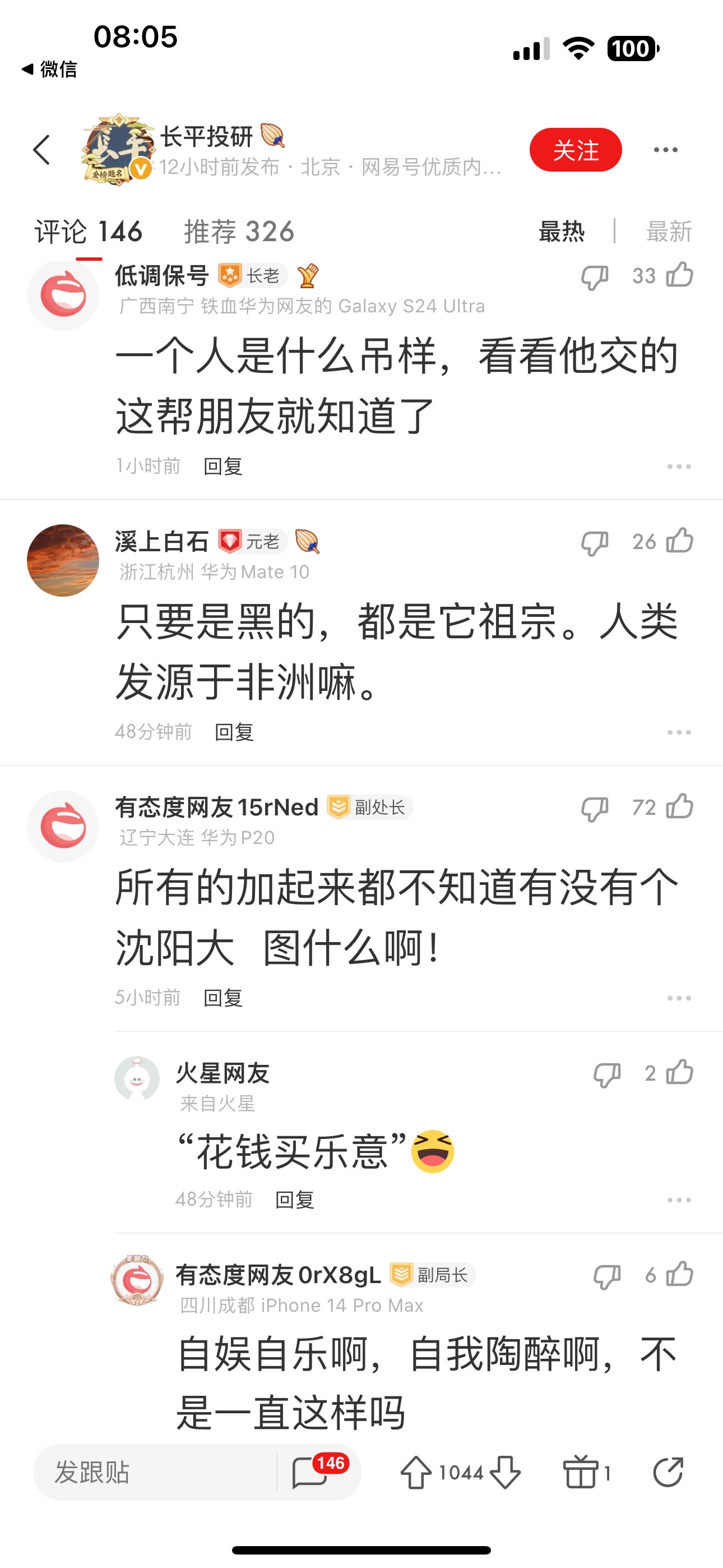Downvote the article with the down arrow
723x1568 pixels.
[505, 1473]
